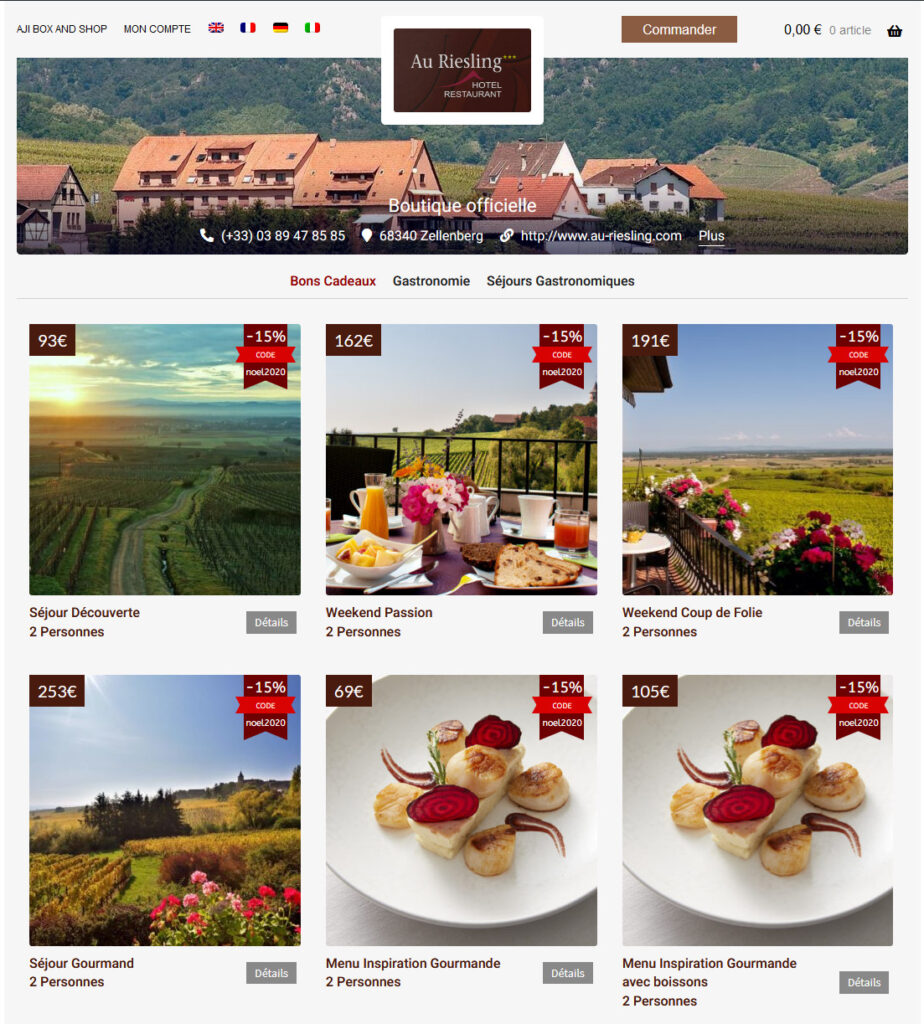Expand the Plus info link

point(711,236)
